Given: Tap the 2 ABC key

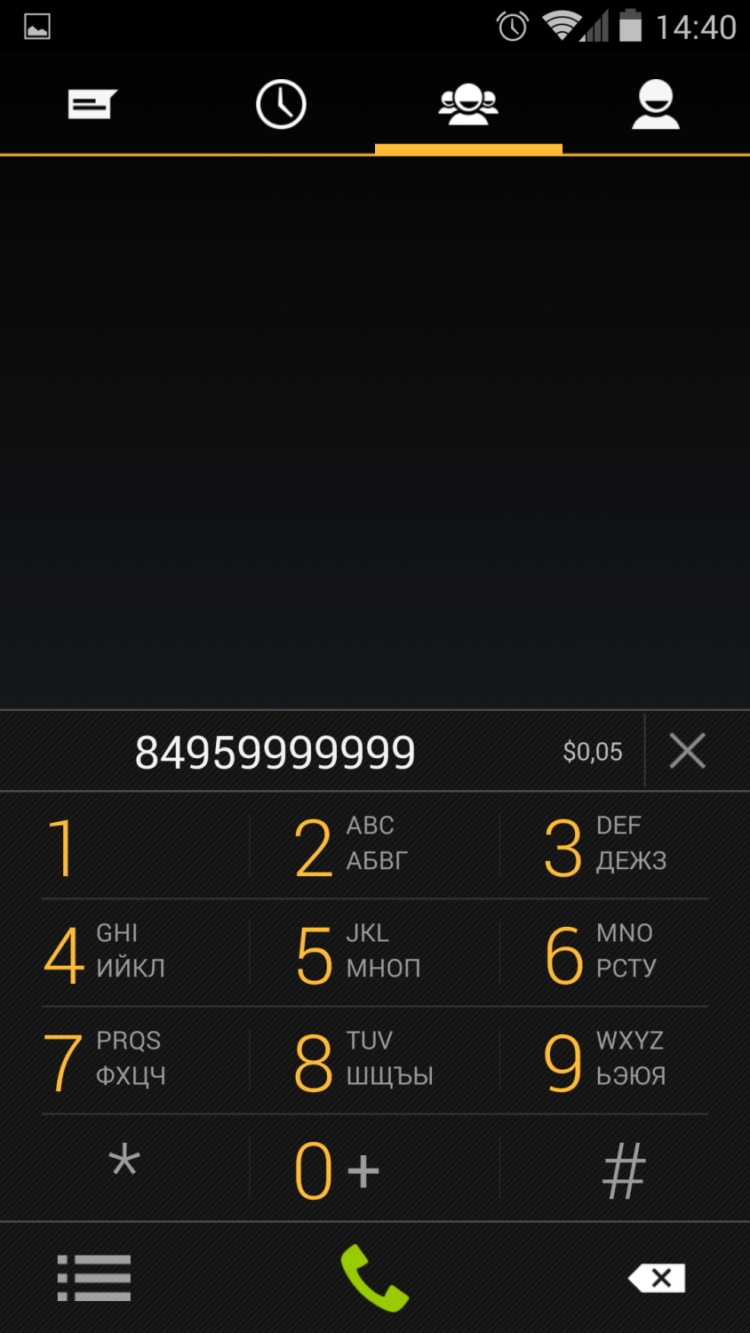Looking at the screenshot, I should point(375,847).
